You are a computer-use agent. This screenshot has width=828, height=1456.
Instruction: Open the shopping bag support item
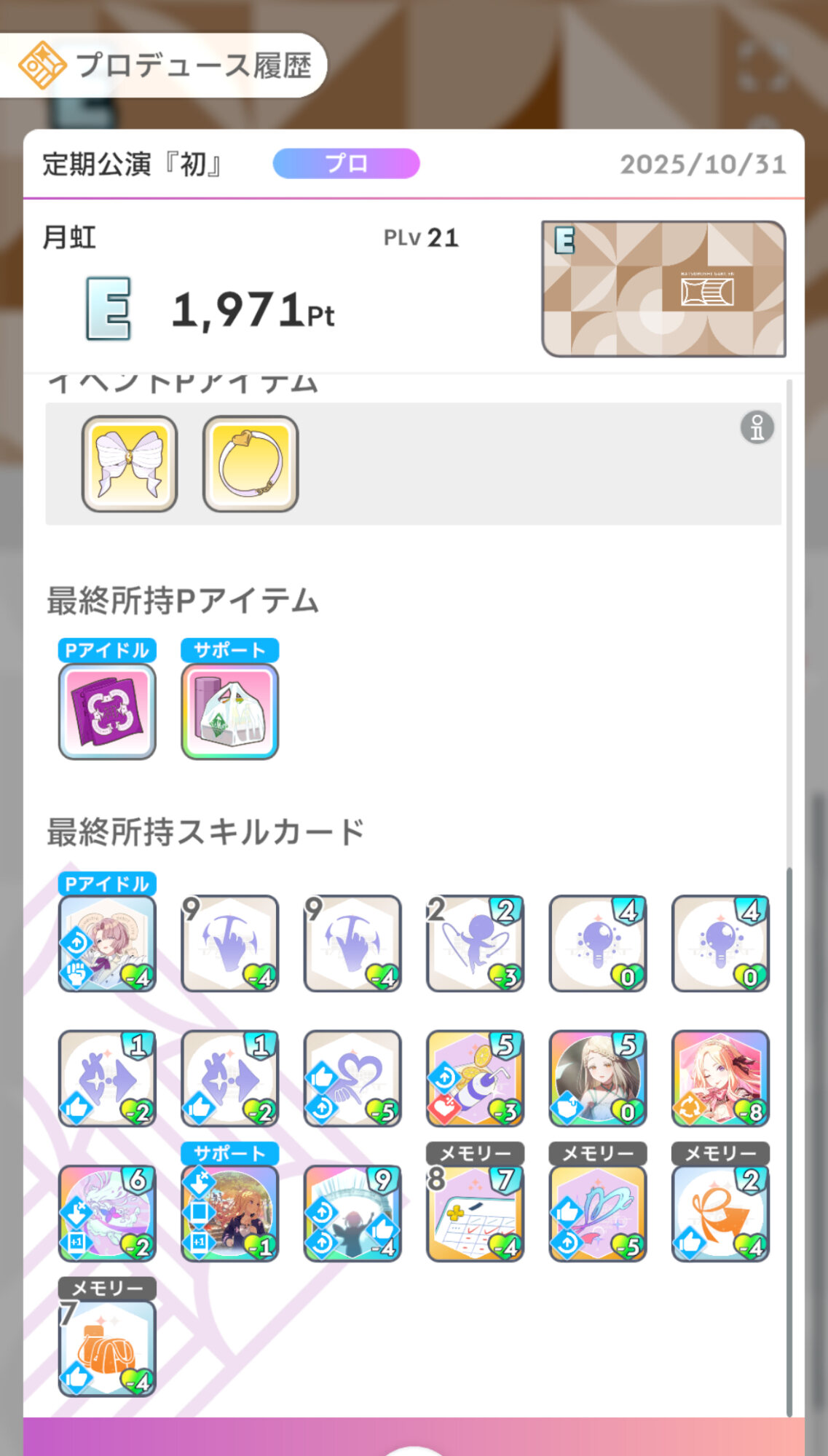point(229,711)
